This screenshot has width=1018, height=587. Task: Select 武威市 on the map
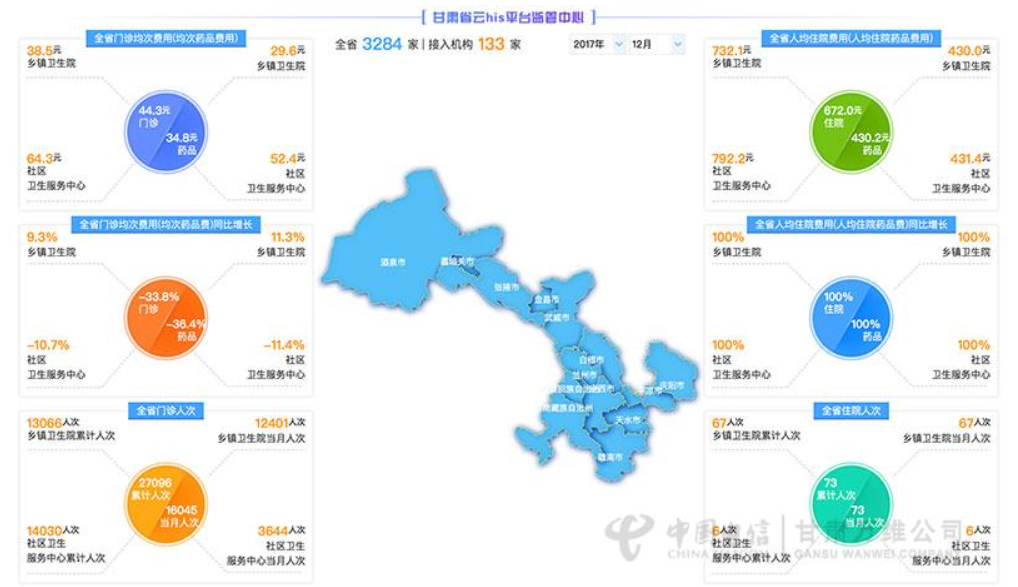(557, 317)
